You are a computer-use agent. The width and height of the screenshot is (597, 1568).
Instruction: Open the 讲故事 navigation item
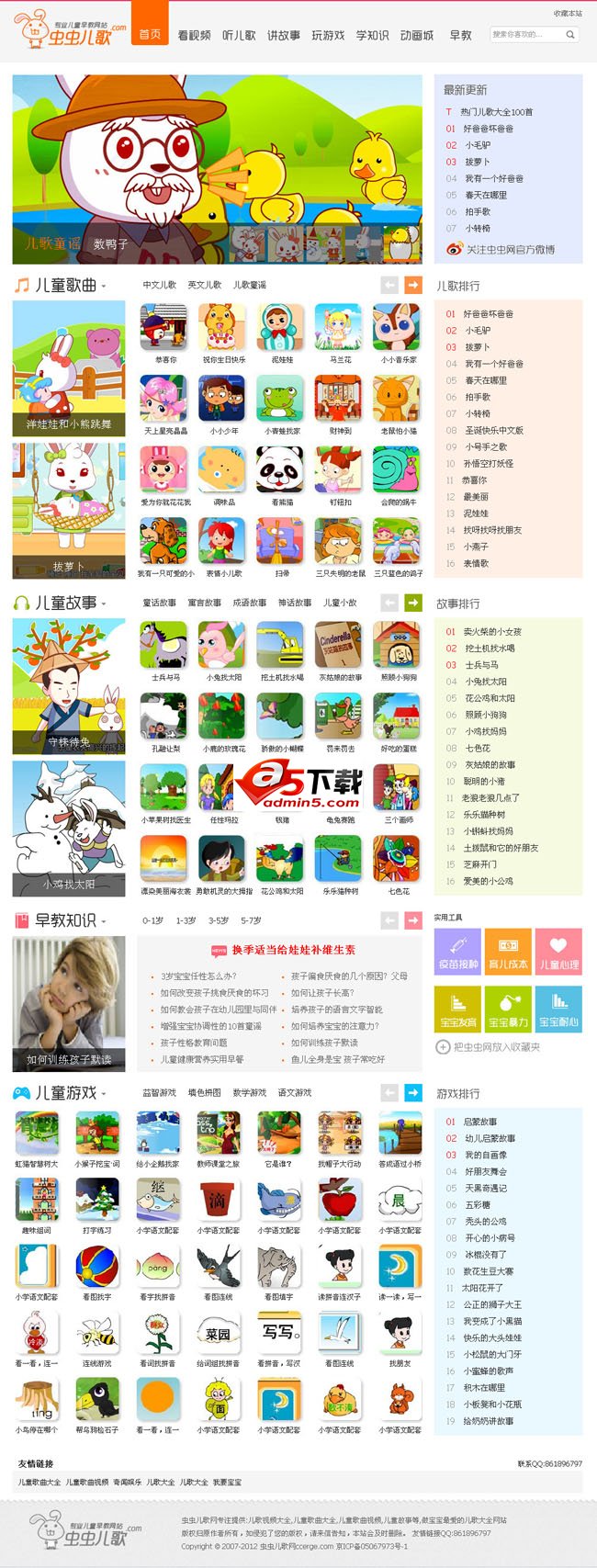click(x=283, y=35)
